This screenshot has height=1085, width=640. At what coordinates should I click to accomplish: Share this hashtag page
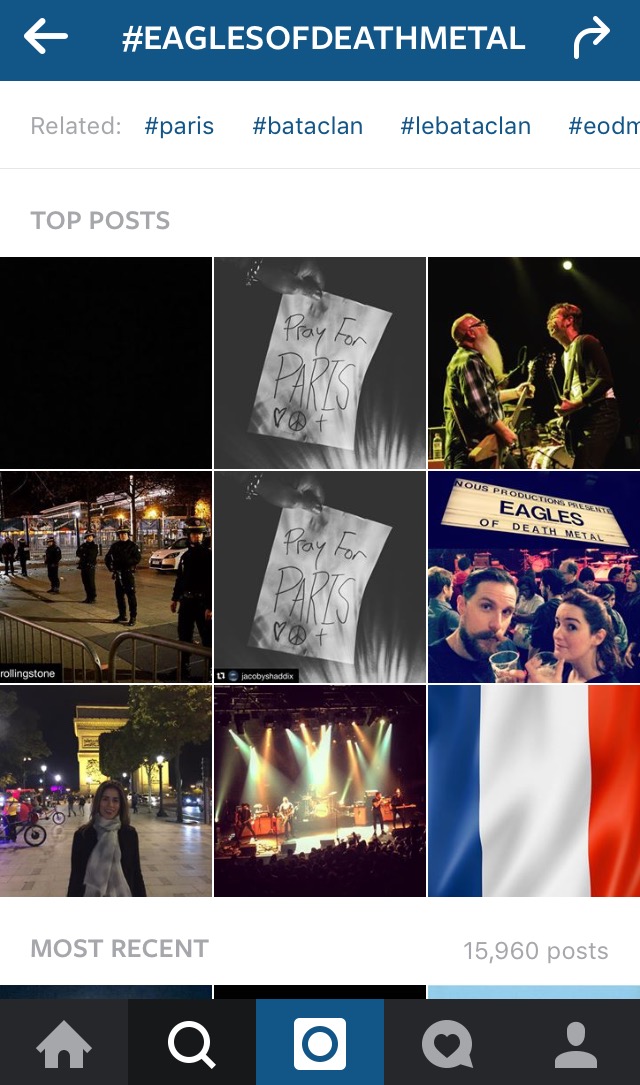pos(591,39)
